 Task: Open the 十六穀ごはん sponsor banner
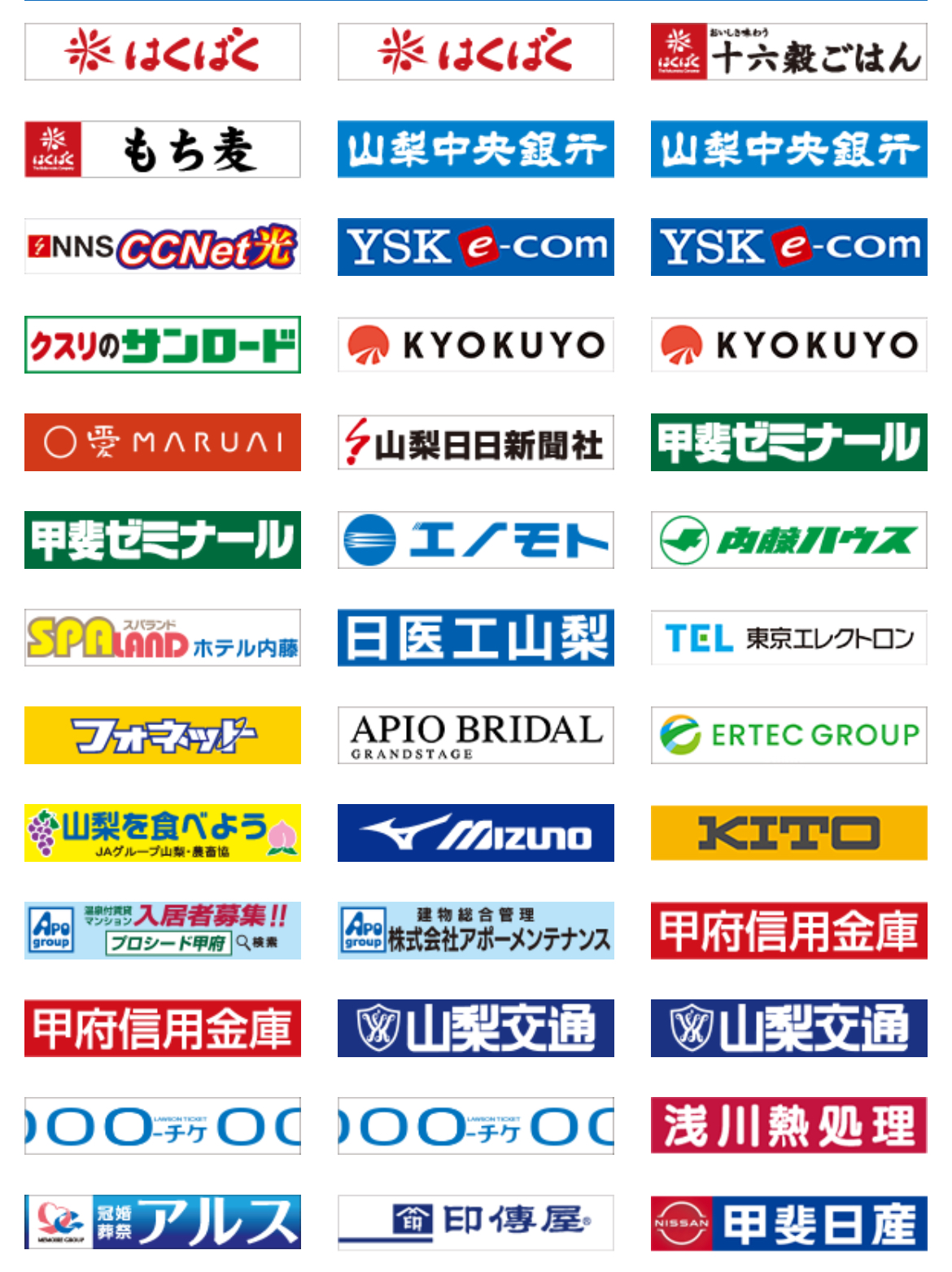pyautogui.click(x=788, y=52)
